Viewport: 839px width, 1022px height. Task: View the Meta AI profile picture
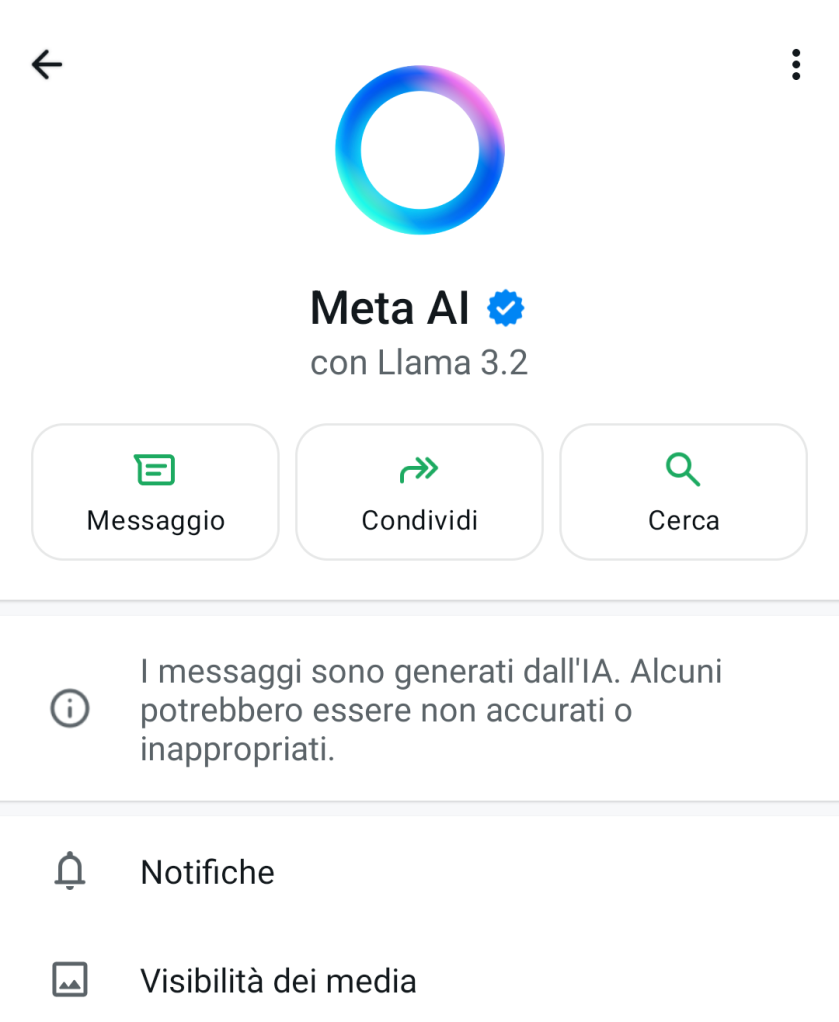point(420,150)
